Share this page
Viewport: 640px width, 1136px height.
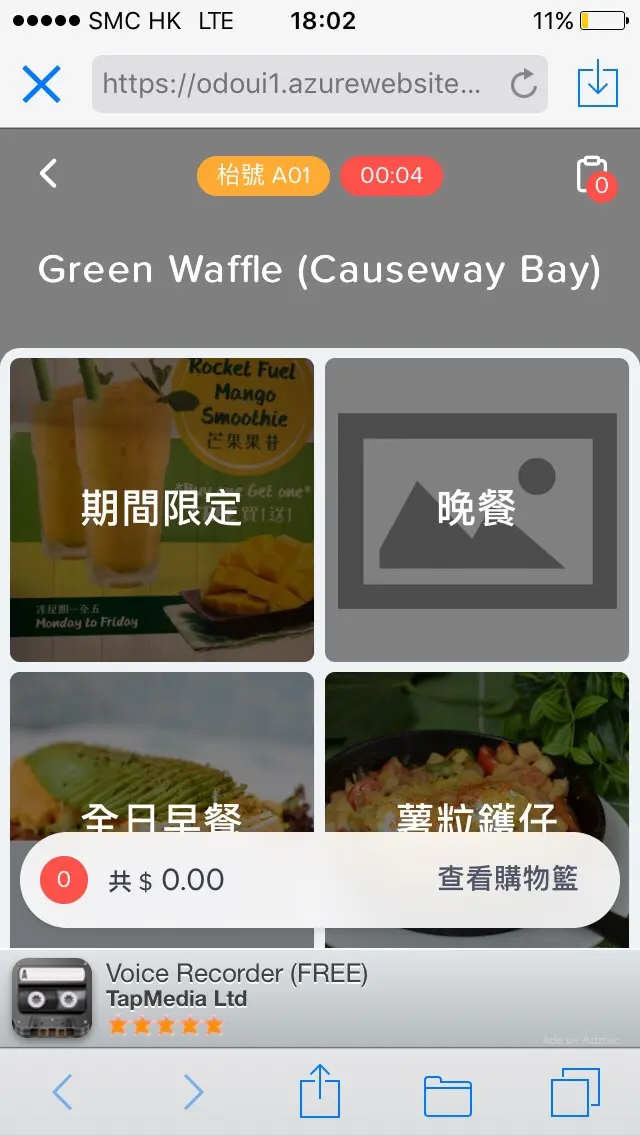point(320,1091)
